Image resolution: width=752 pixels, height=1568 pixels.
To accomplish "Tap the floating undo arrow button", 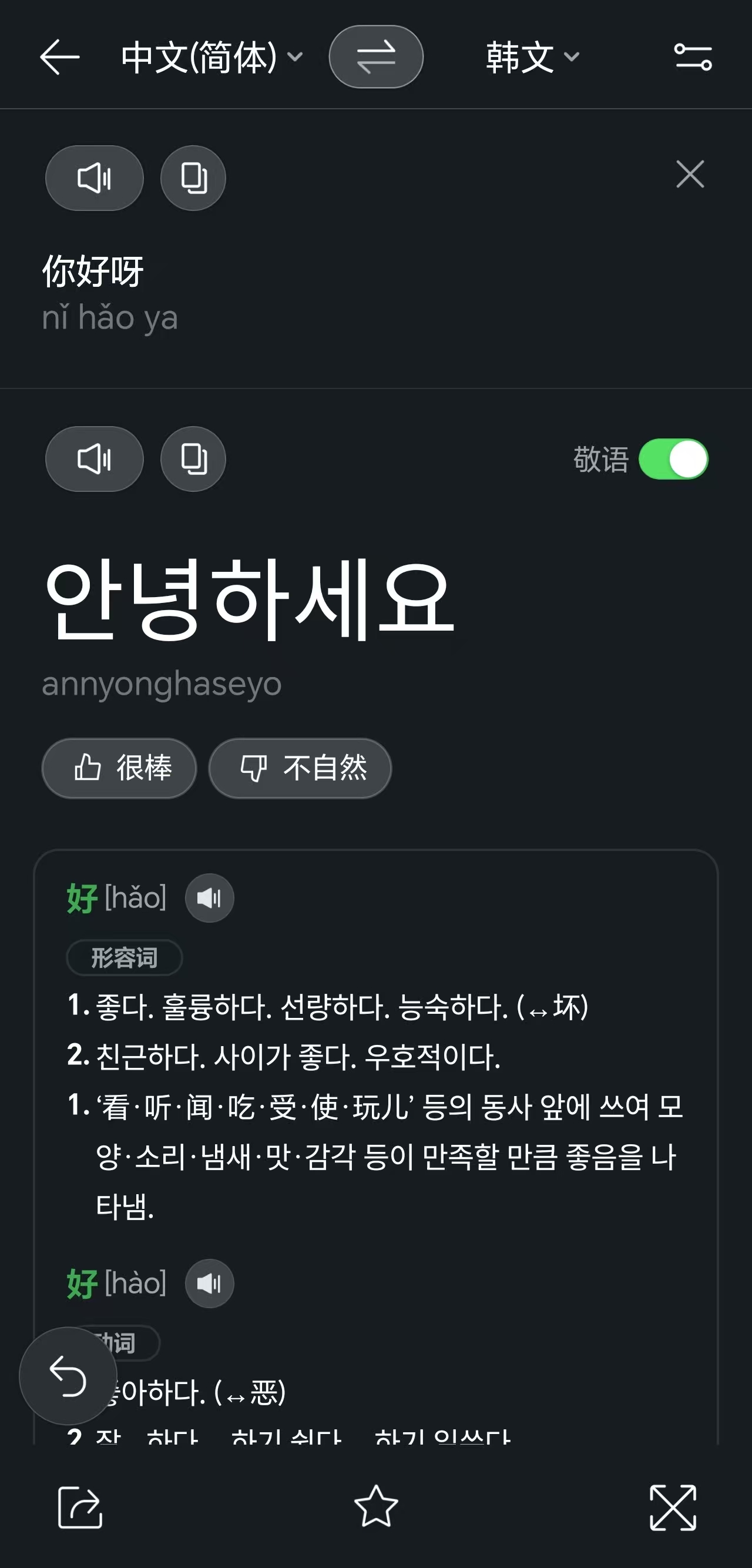I will point(68,1375).
